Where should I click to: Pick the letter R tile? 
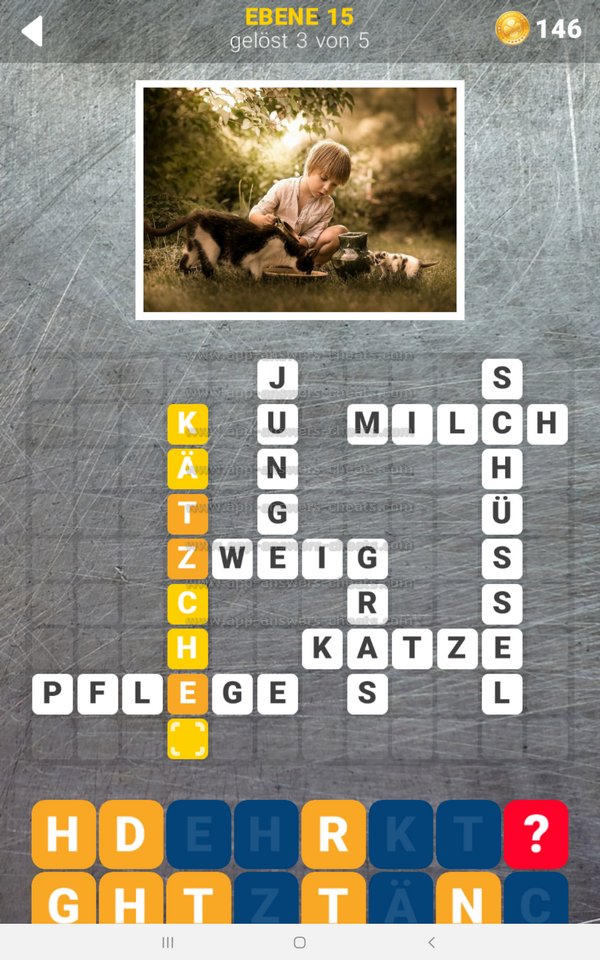coord(333,833)
